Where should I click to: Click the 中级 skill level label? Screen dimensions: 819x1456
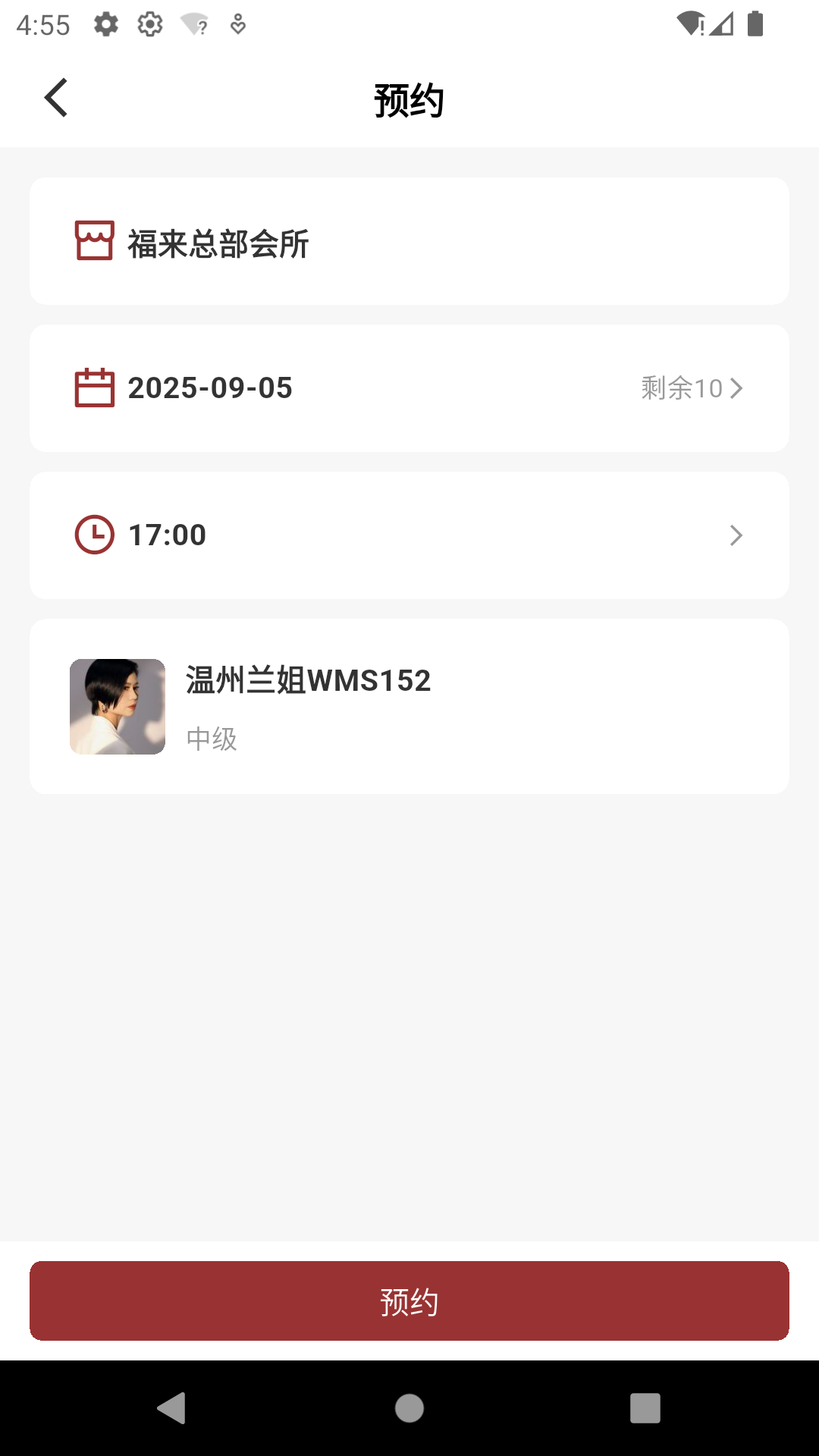tap(211, 738)
